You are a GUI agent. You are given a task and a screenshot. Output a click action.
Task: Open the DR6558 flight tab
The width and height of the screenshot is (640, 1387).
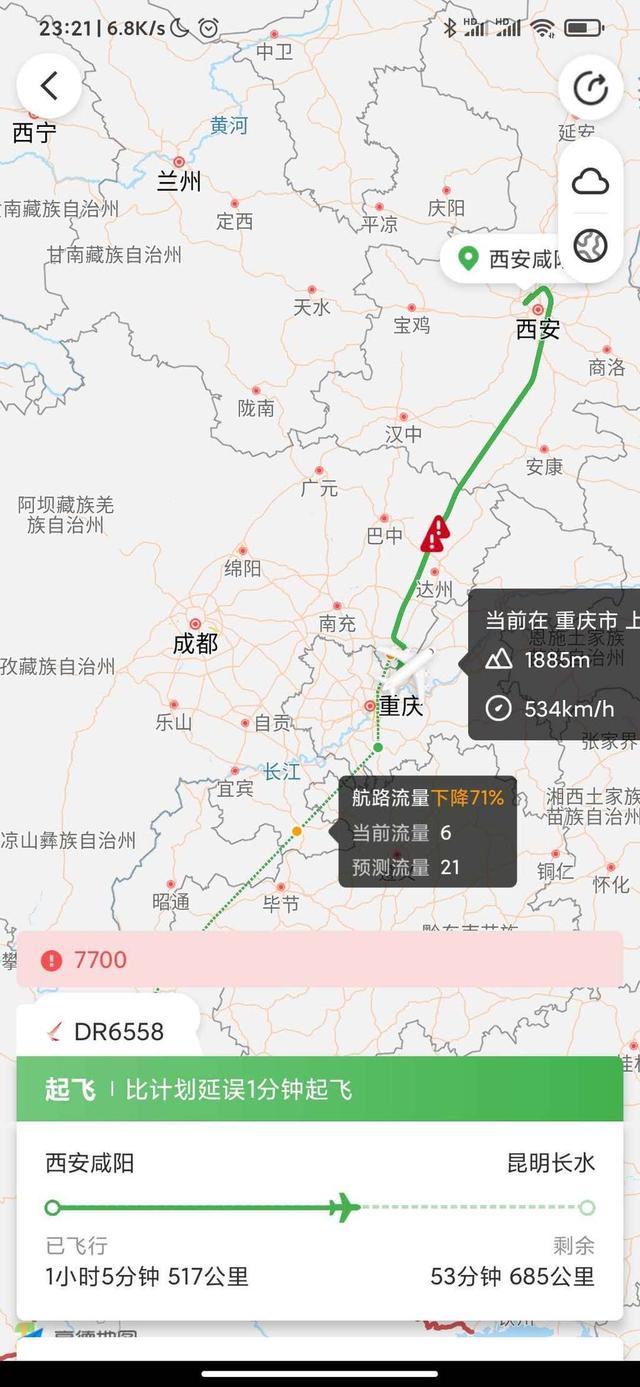107,1031
